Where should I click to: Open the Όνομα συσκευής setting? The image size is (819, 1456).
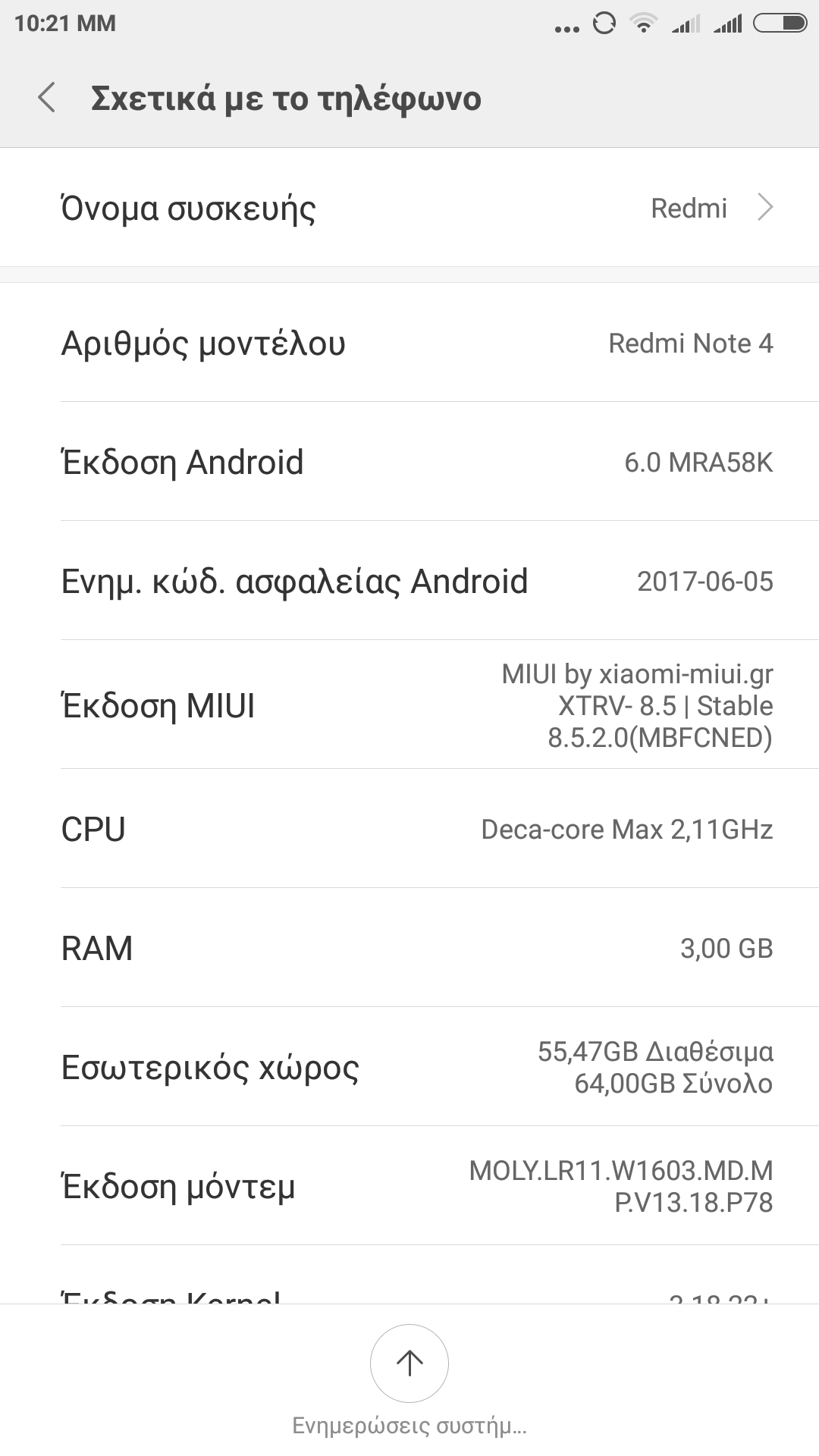pos(409,208)
